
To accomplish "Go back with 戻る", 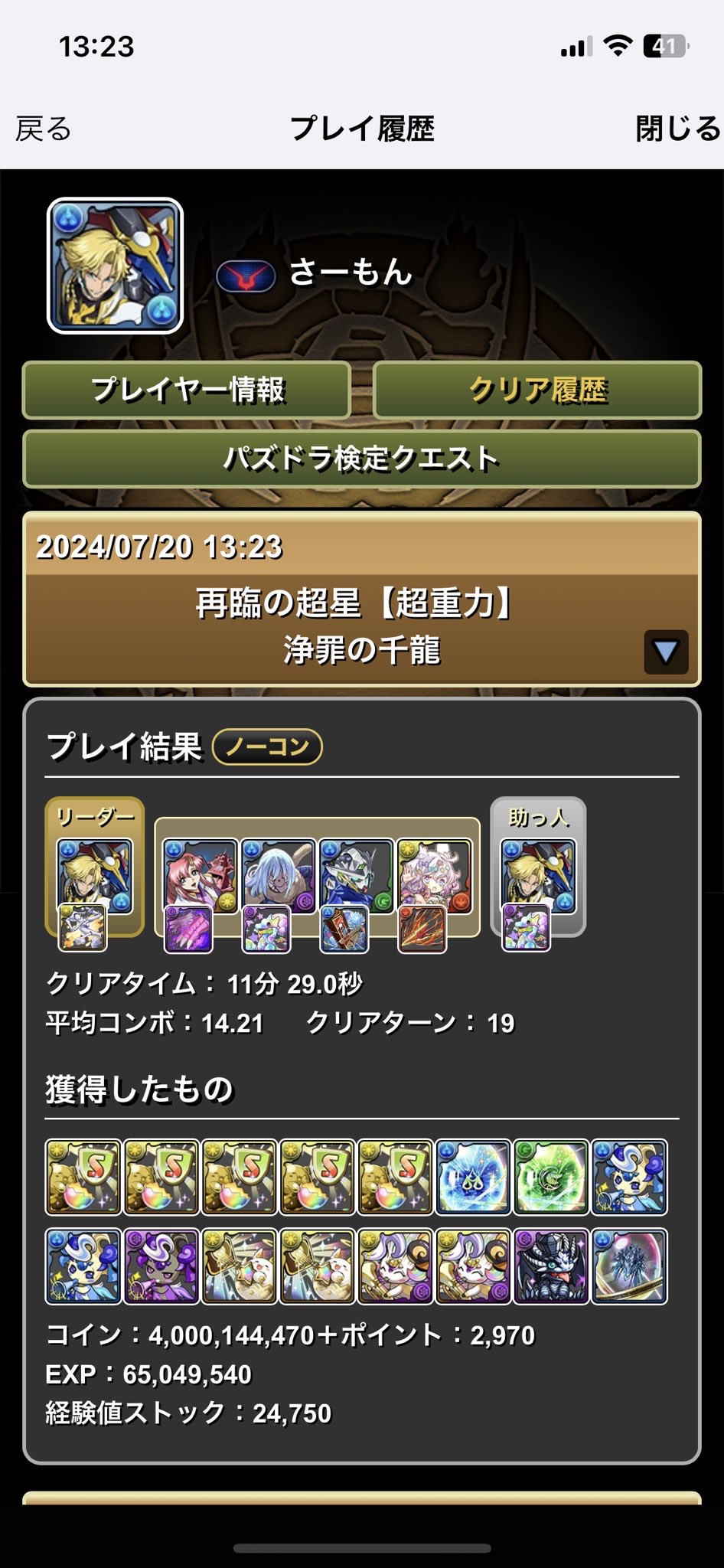I will (x=44, y=129).
